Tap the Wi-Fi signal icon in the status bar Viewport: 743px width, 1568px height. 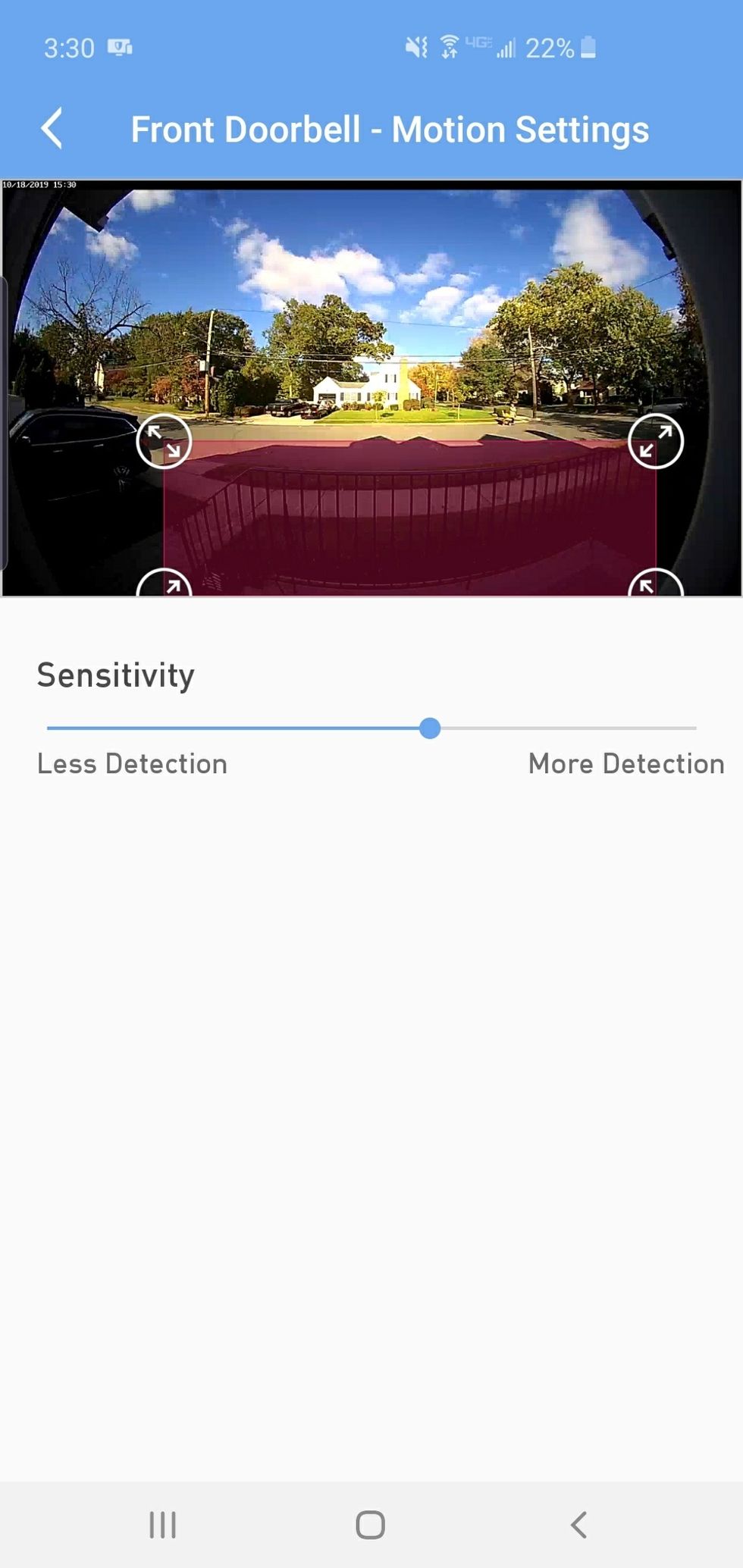click(450, 48)
